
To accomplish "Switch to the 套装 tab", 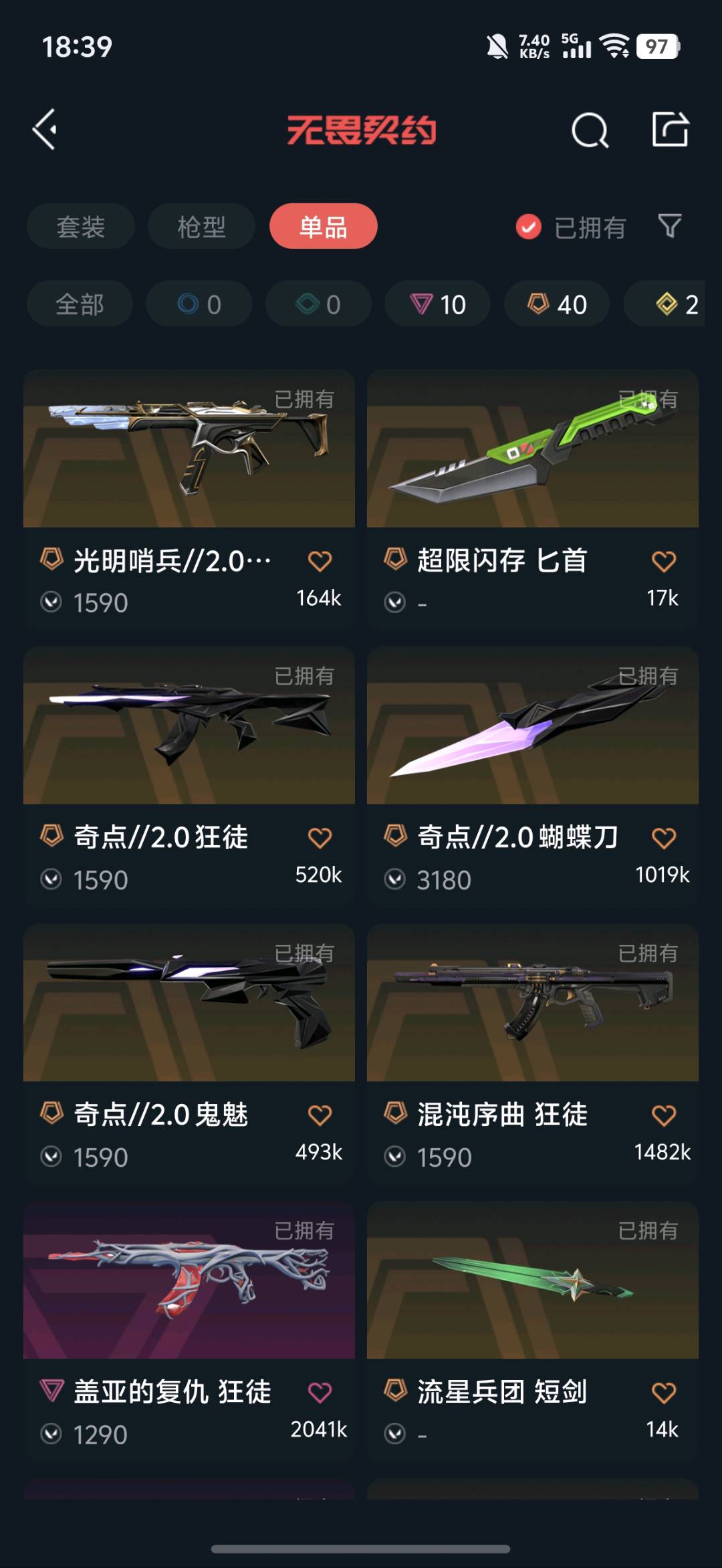I will 81,227.
